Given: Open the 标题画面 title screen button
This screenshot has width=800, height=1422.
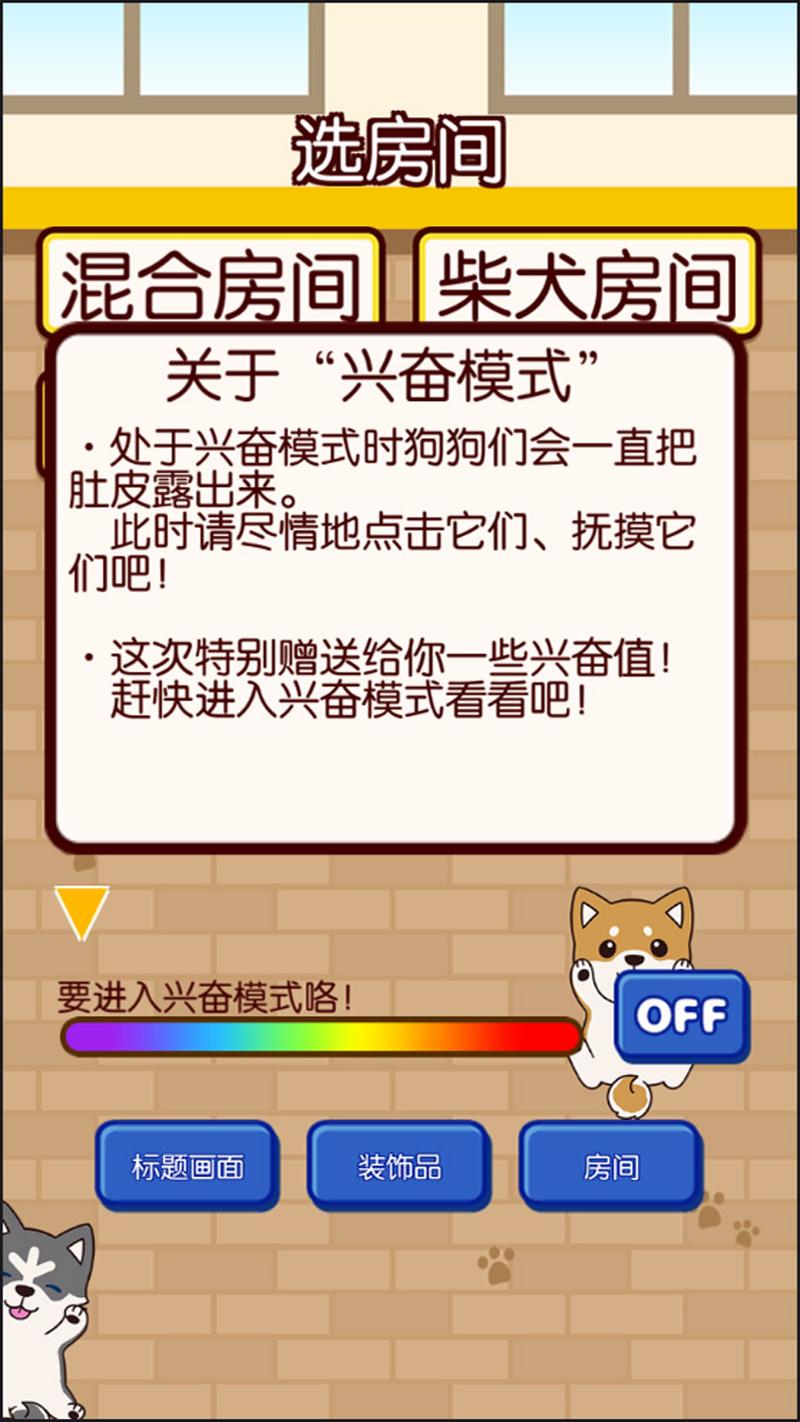Looking at the screenshot, I should coord(187,1166).
